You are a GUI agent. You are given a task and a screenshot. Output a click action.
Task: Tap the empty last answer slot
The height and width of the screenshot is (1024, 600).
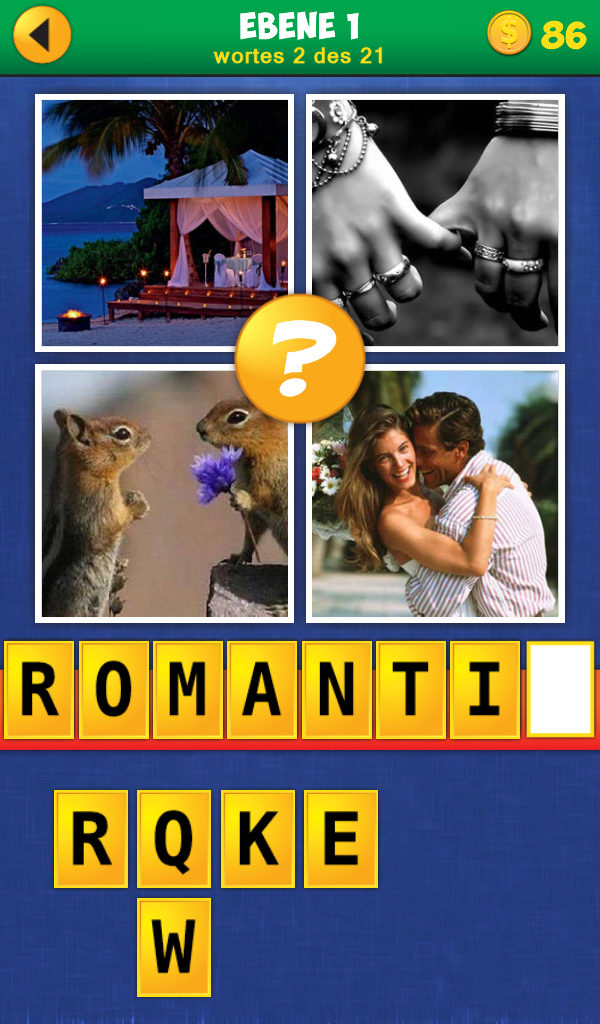point(559,690)
